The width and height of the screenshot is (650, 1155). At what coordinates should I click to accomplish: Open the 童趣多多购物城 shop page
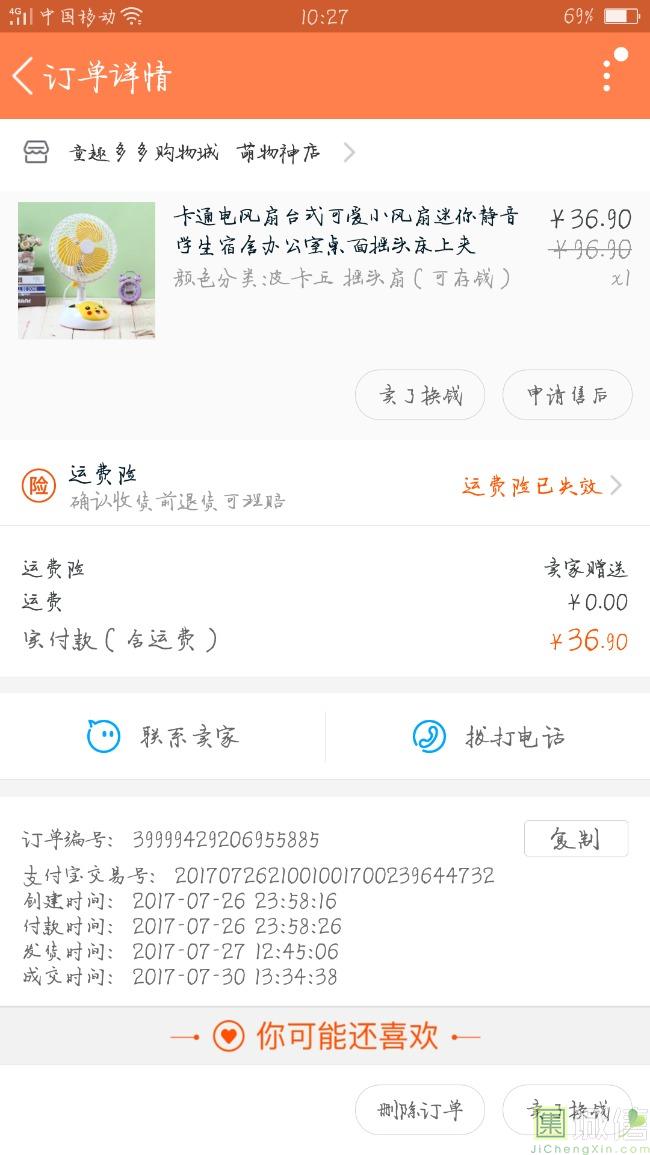(x=190, y=153)
